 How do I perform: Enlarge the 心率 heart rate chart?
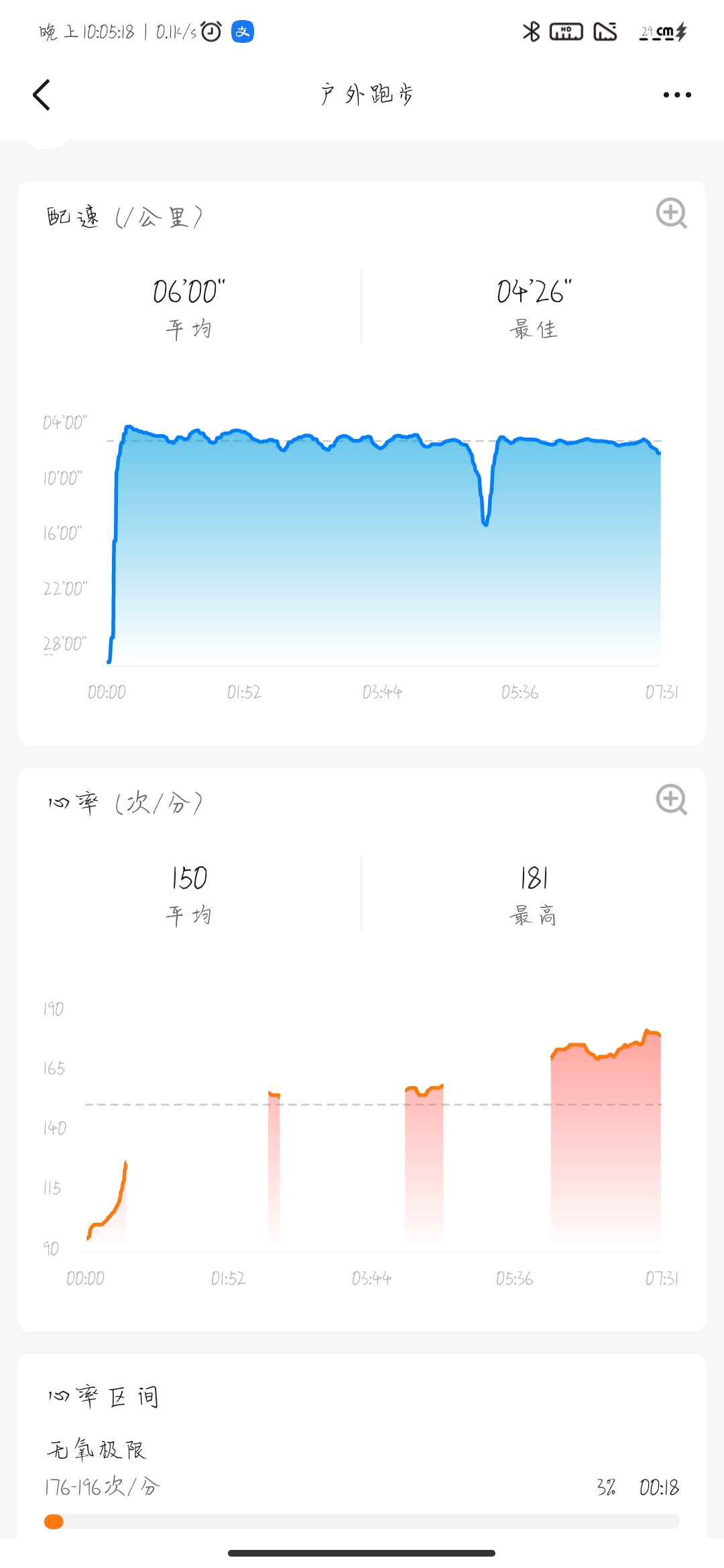point(671,799)
